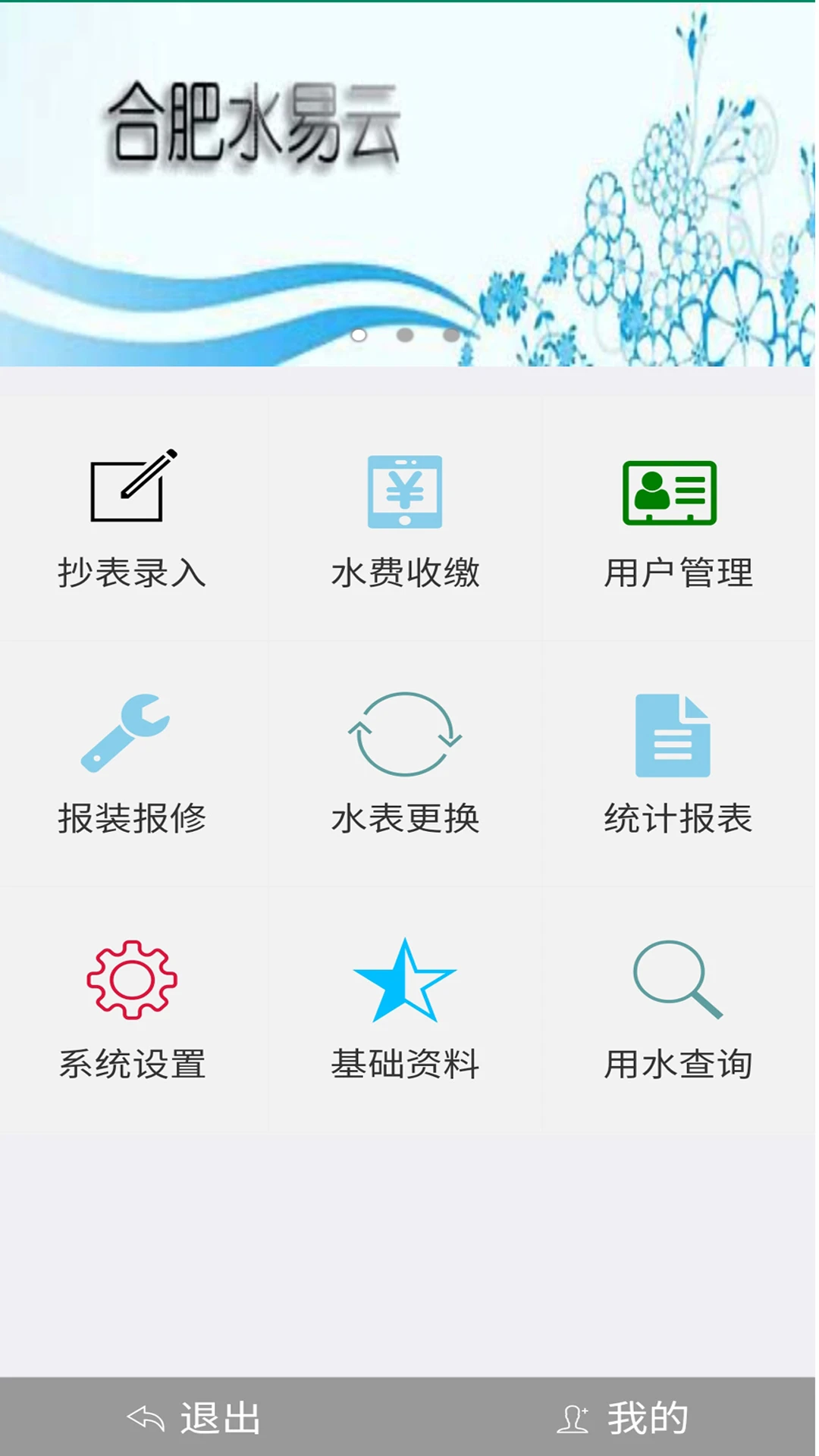Select the first carousel indicator dot
819x1456 pixels.
coord(358,336)
